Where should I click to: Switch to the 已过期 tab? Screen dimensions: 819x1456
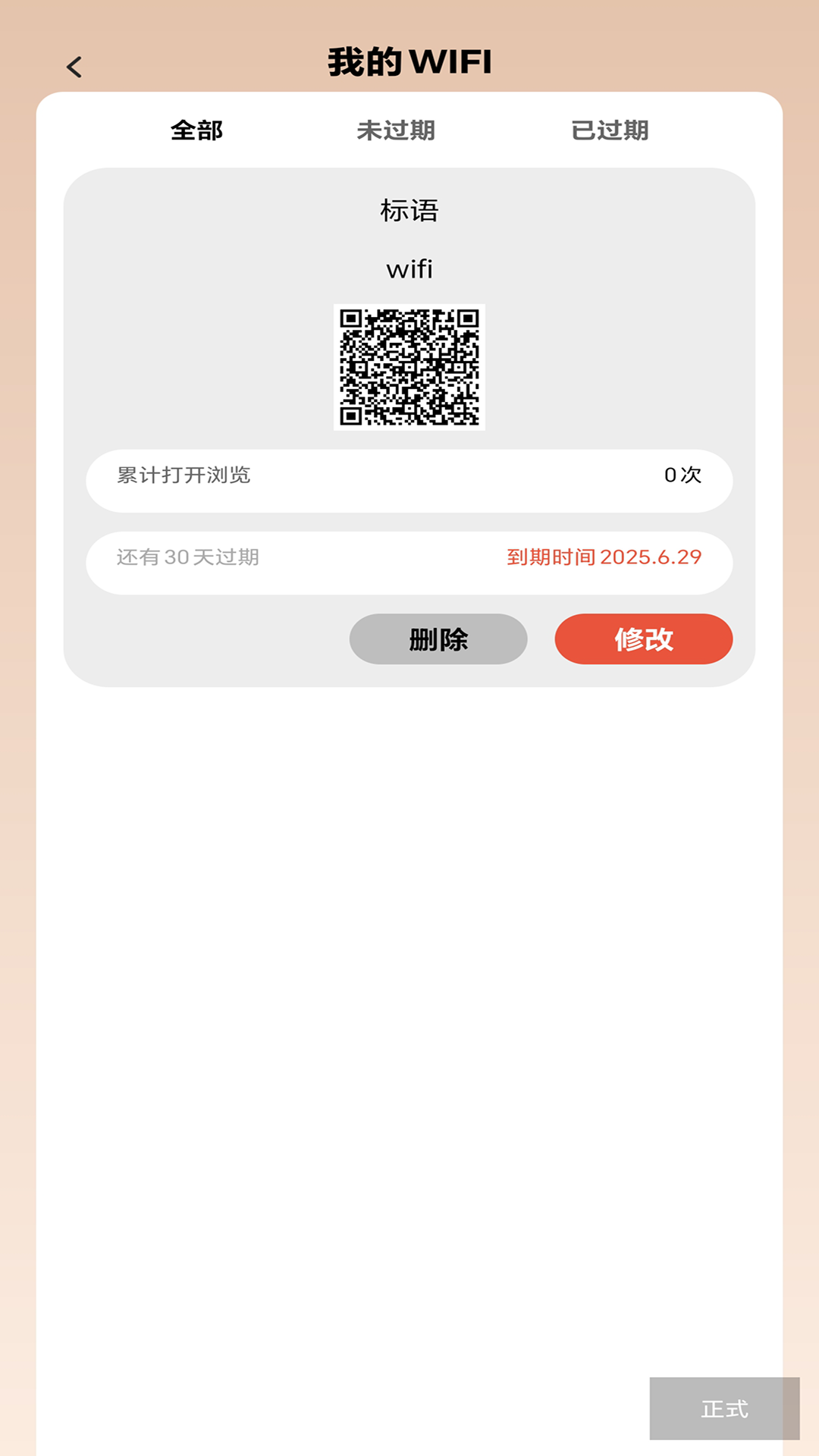[x=611, y=130]
